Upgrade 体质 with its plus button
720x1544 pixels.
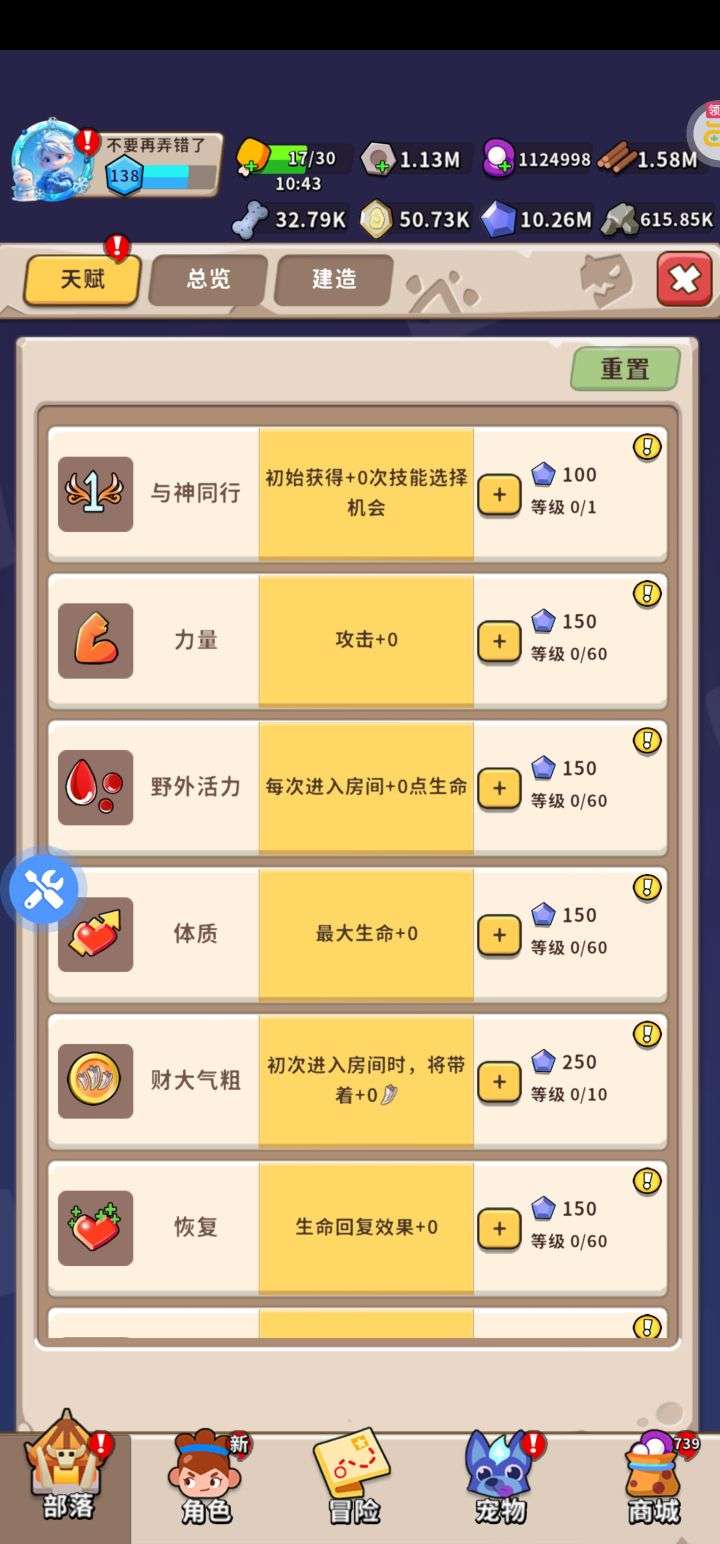pos(499,935)
